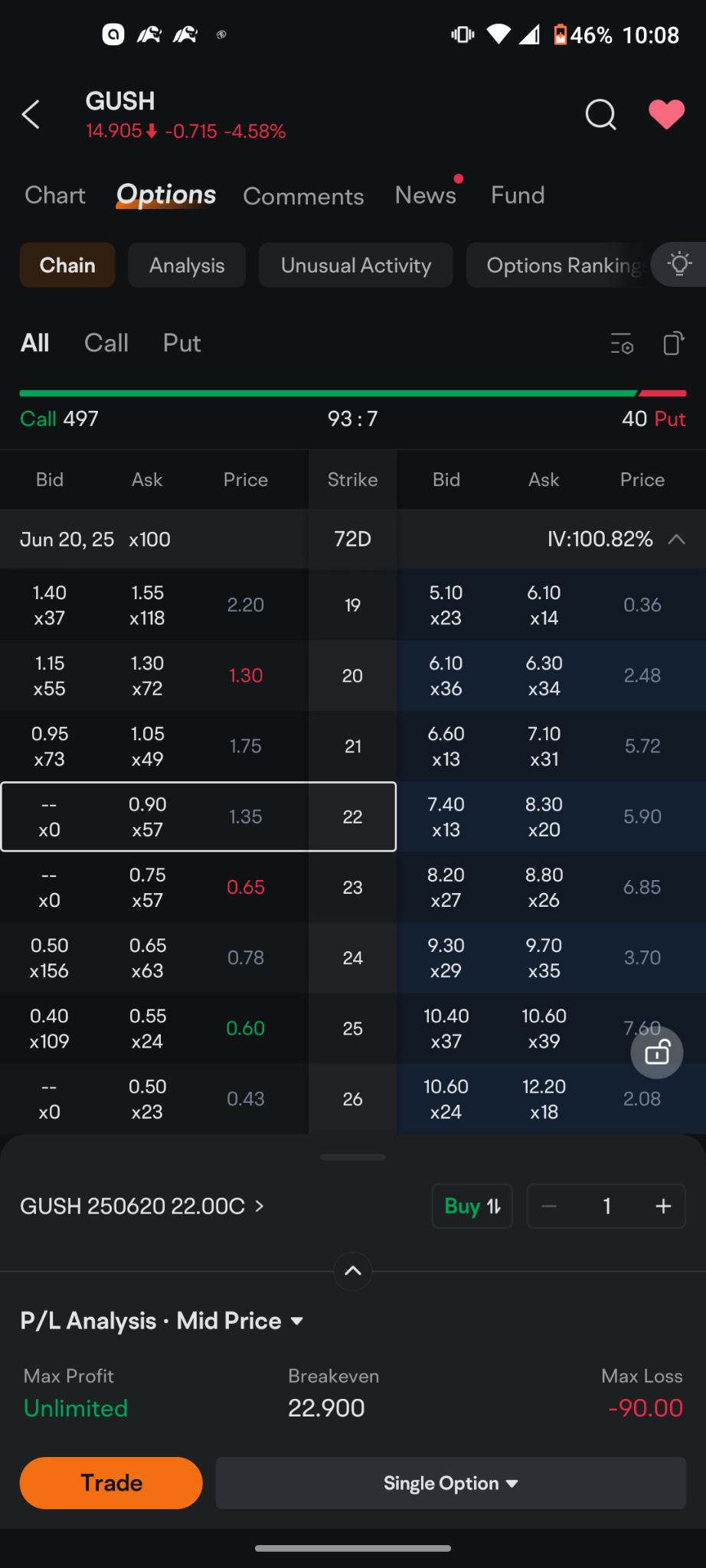Screen dimensions: 706x1568
Task: Open the Mid Price dropdown
Action: [240, 1321]
